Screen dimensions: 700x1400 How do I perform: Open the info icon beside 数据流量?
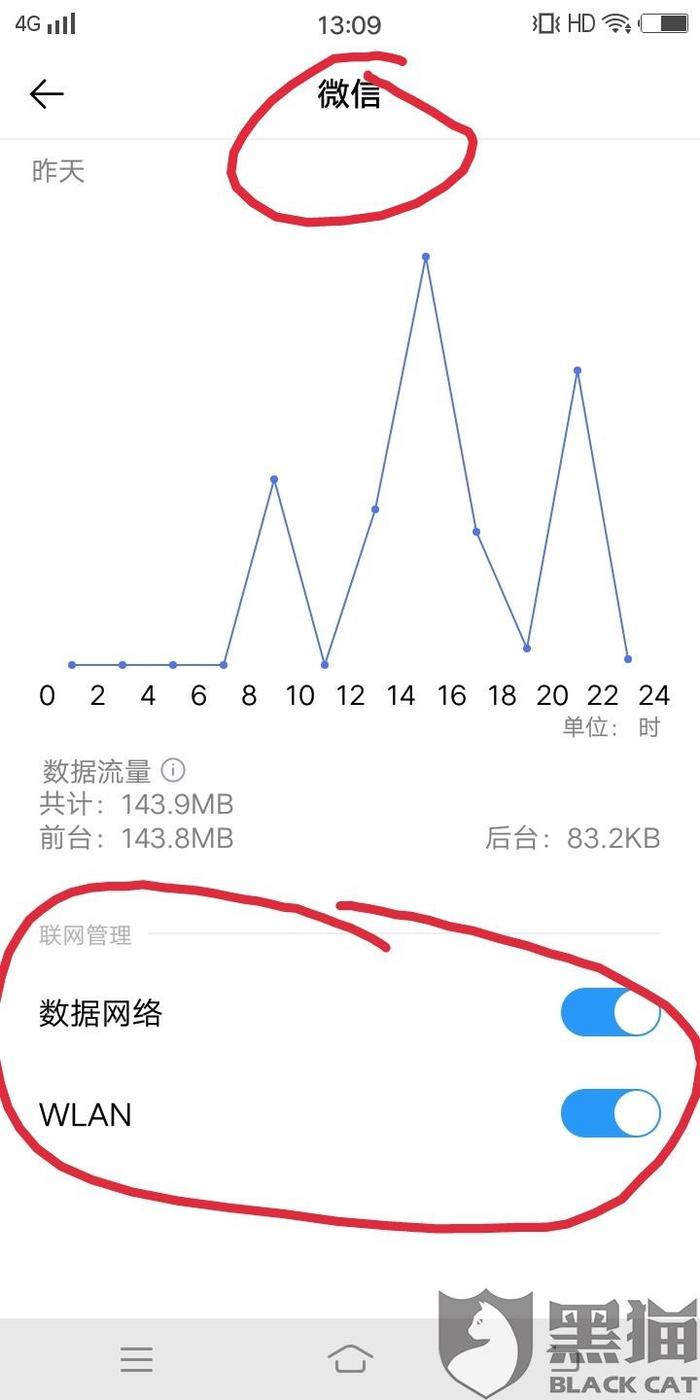(173, 771)
